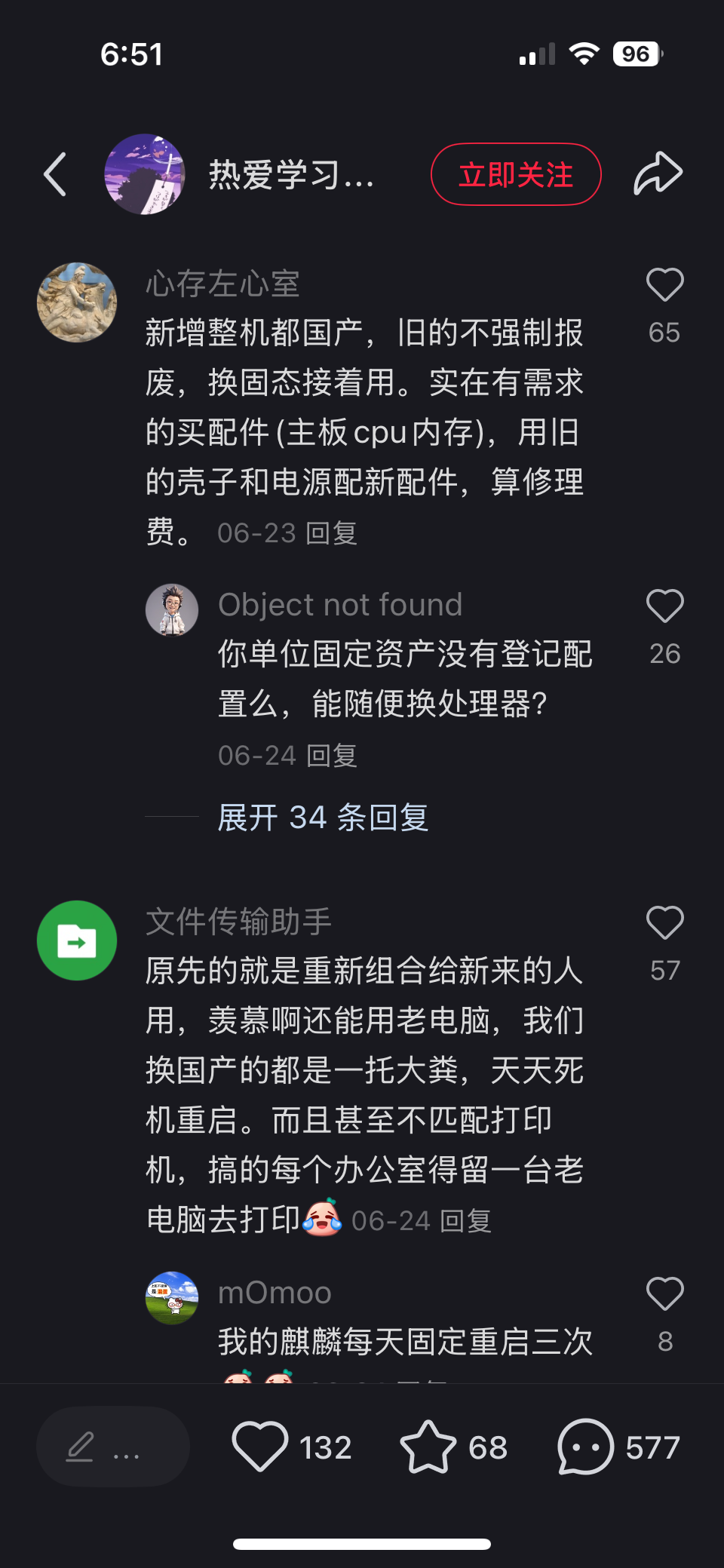Follow the author via 立即关注
Screen dimensions: 724x1568
(516, 174)
